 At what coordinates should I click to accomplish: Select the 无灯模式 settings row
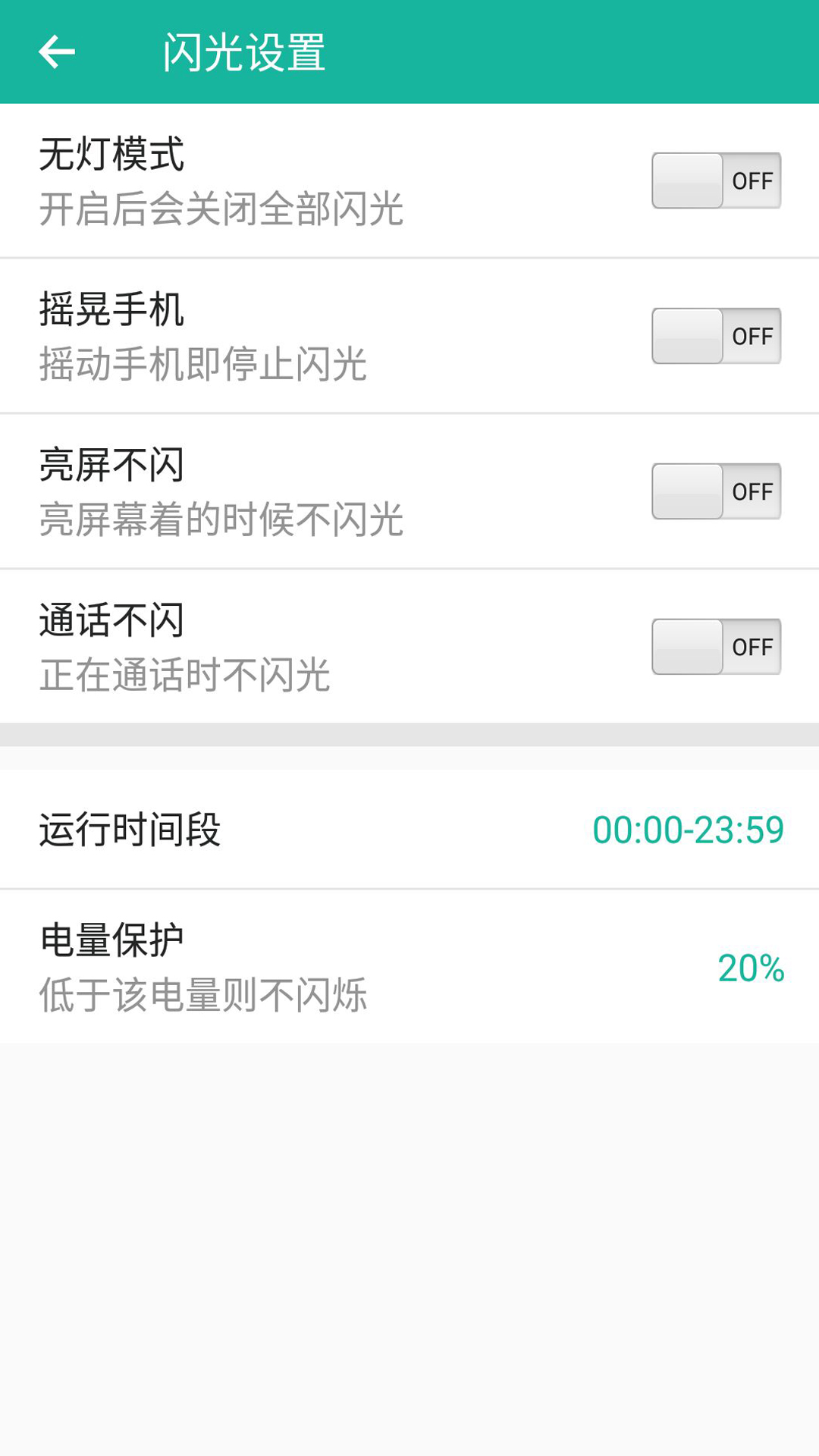point(303,180)
